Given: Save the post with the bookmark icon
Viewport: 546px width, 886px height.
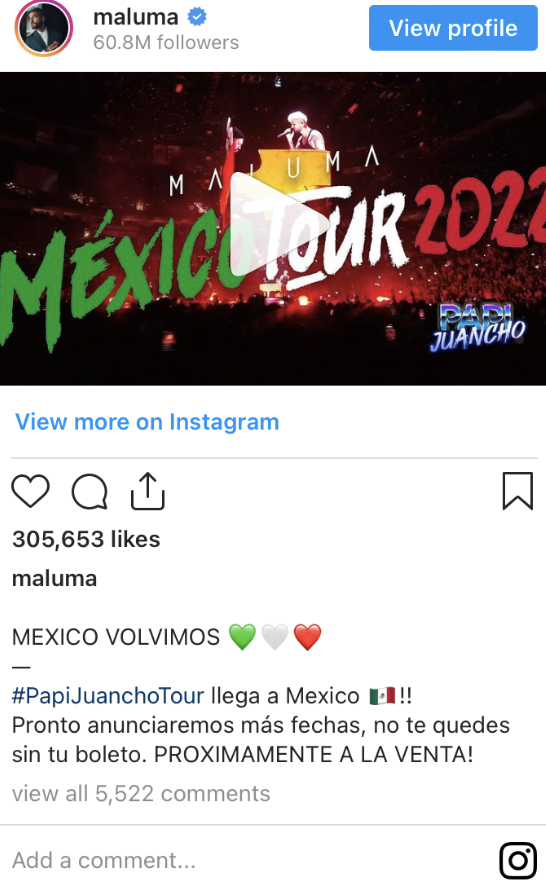Looking at the screenshot, I should coord(517,491).
